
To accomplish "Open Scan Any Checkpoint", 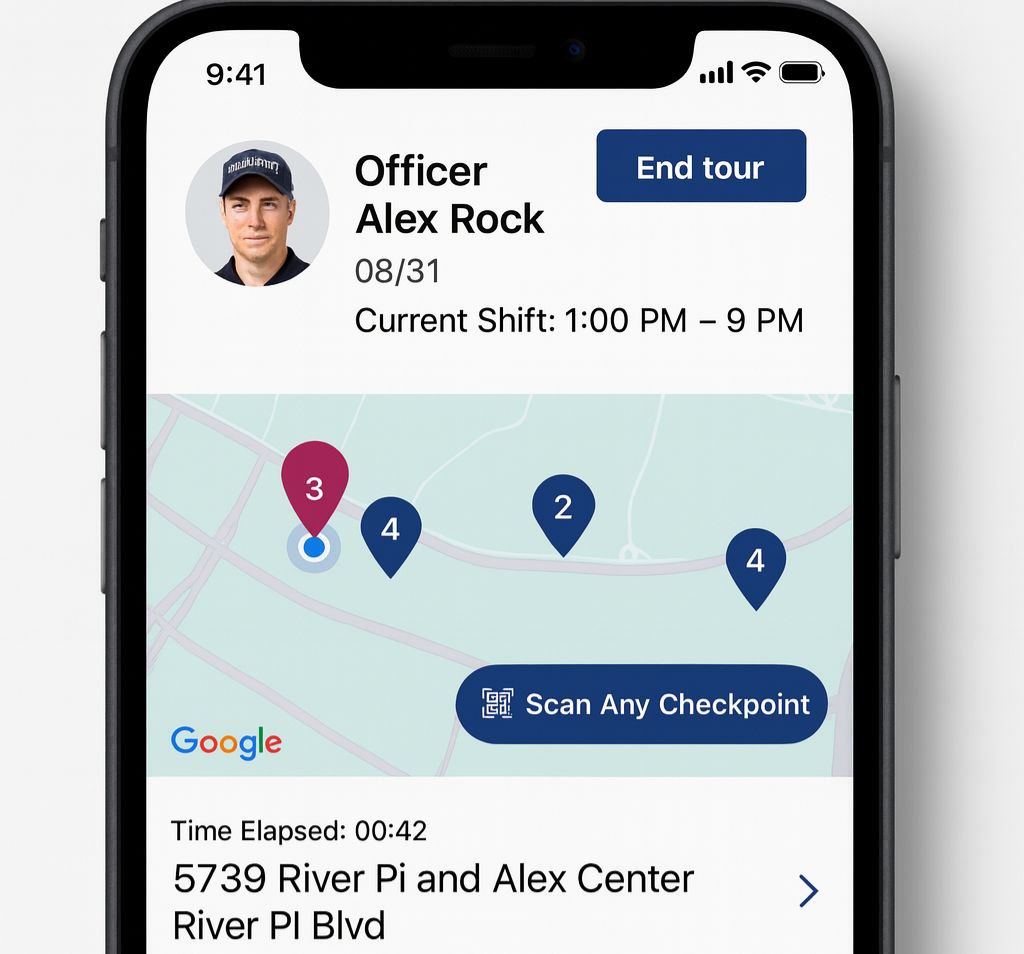I will [x=641, y=704].
